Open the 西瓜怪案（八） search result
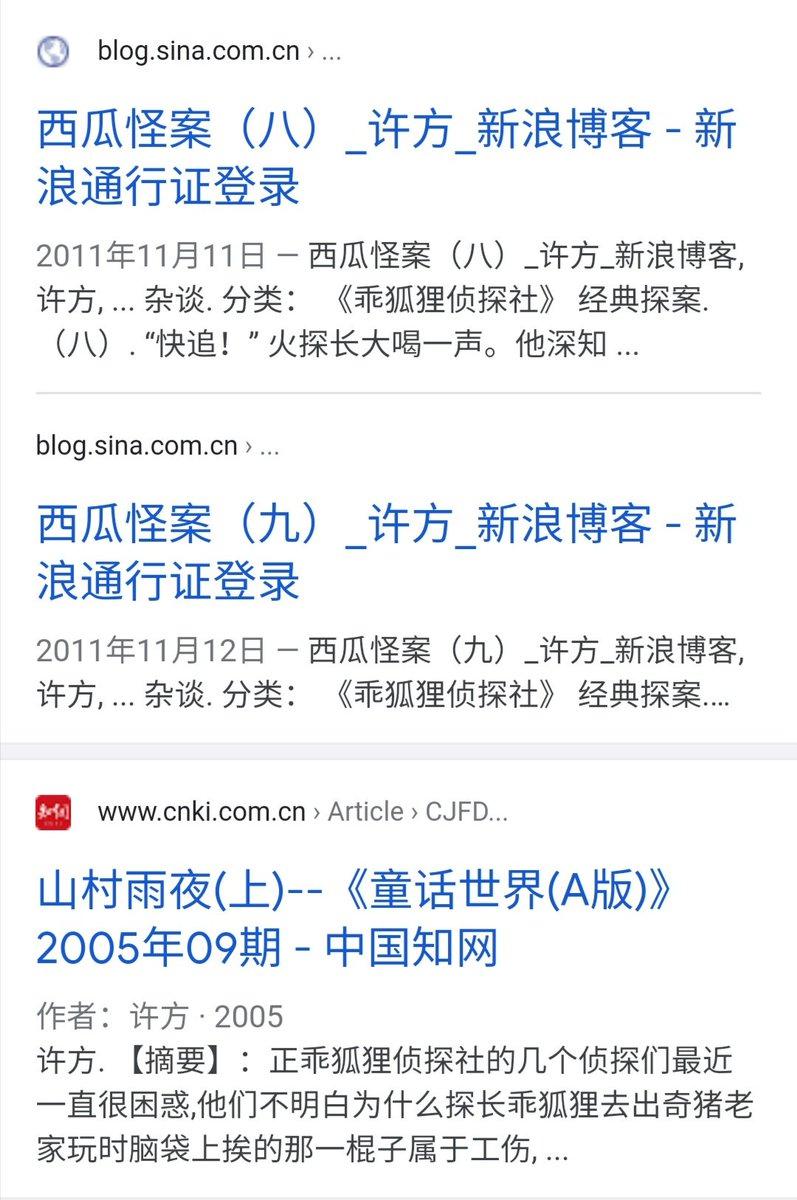This screenshot has height=1200, width=797. 386,158
